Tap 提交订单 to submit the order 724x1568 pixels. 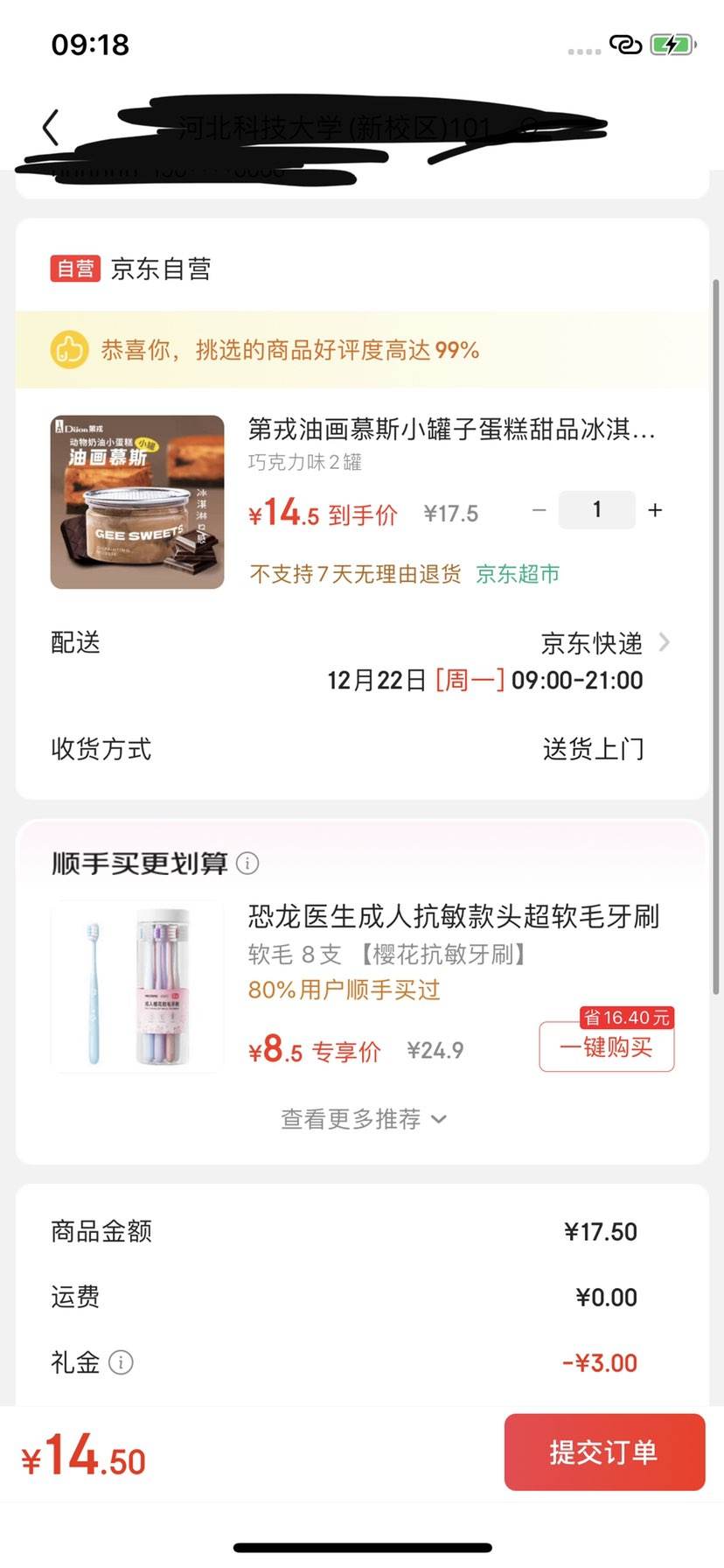pyautogui.click(x=604, y=1452)
